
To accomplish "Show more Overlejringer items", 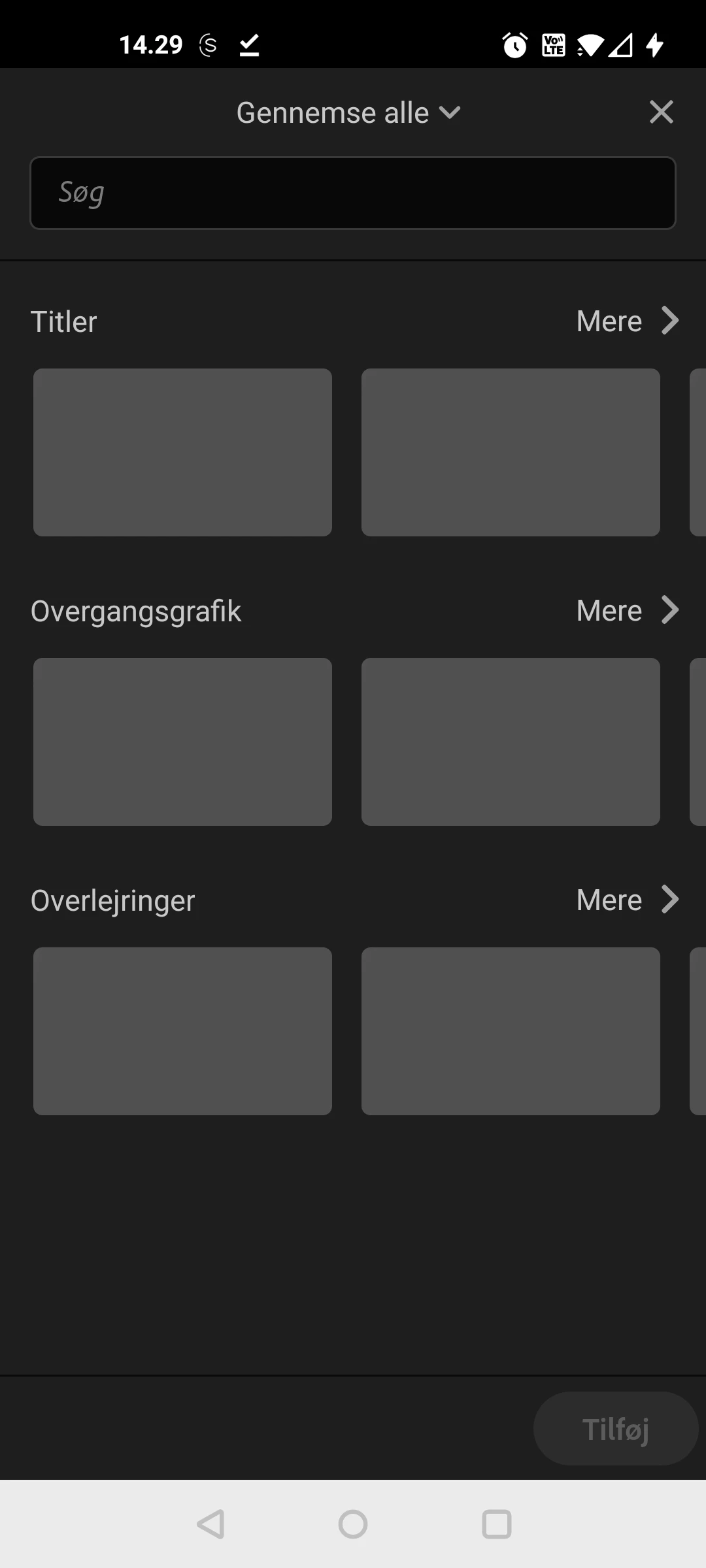I will [627, 900].
